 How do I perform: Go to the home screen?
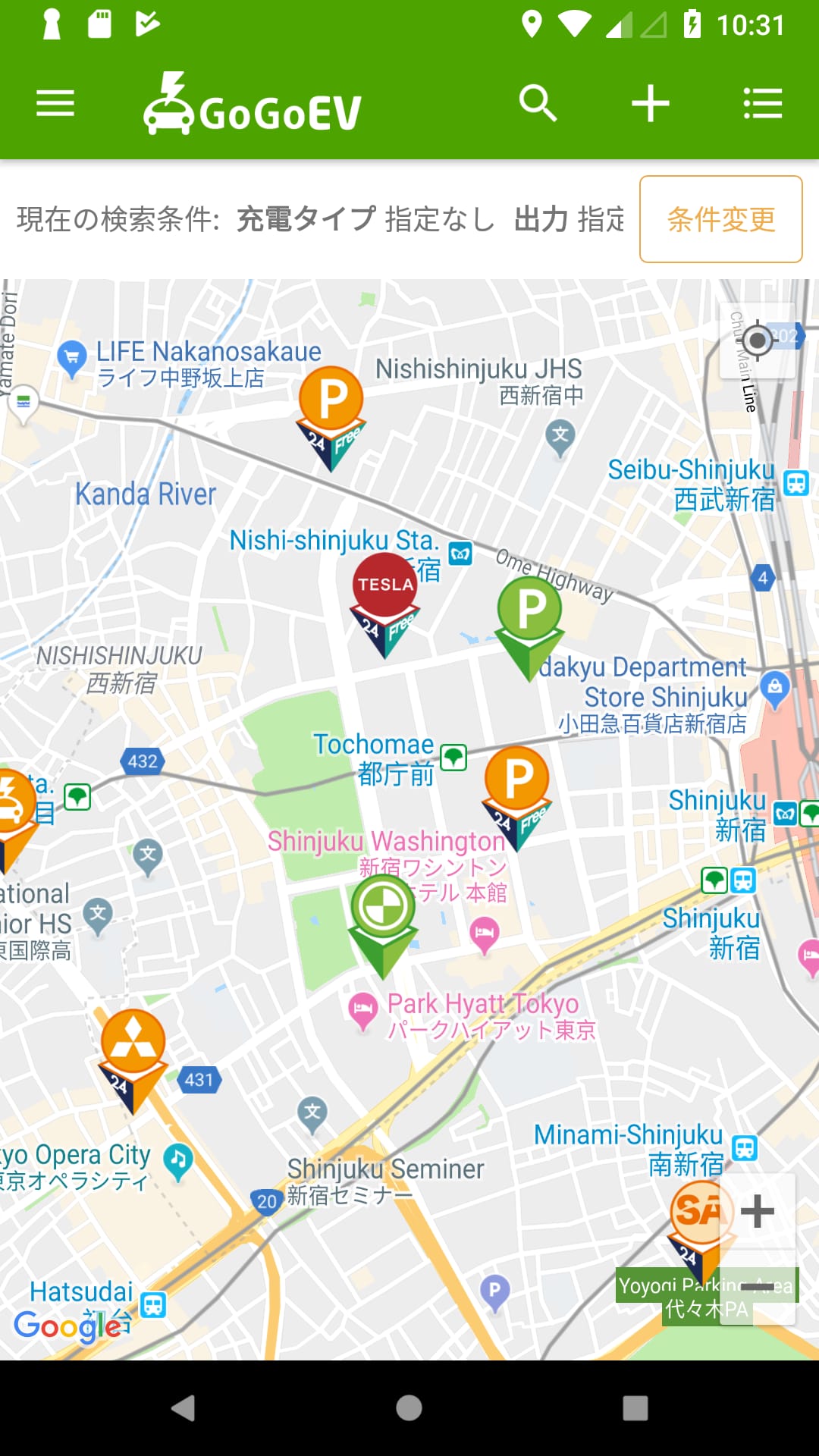click(409, 1408)
